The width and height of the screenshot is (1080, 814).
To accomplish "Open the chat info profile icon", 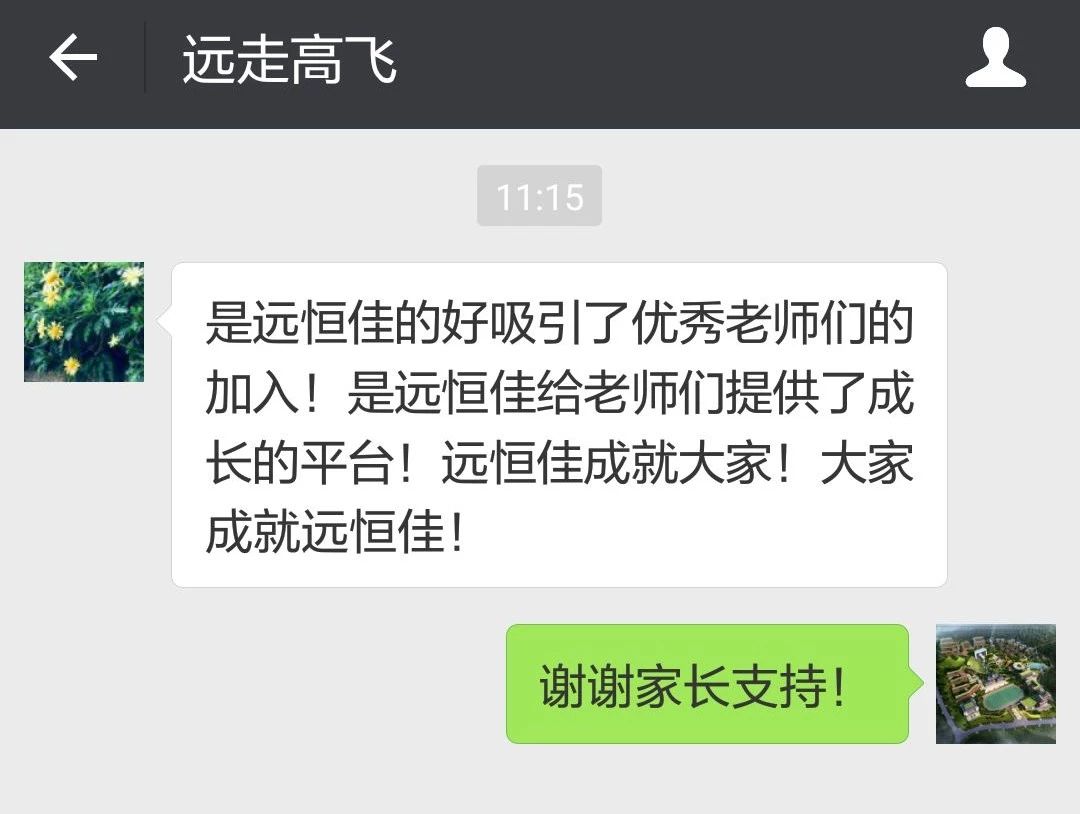I will (x=995, y=58).
